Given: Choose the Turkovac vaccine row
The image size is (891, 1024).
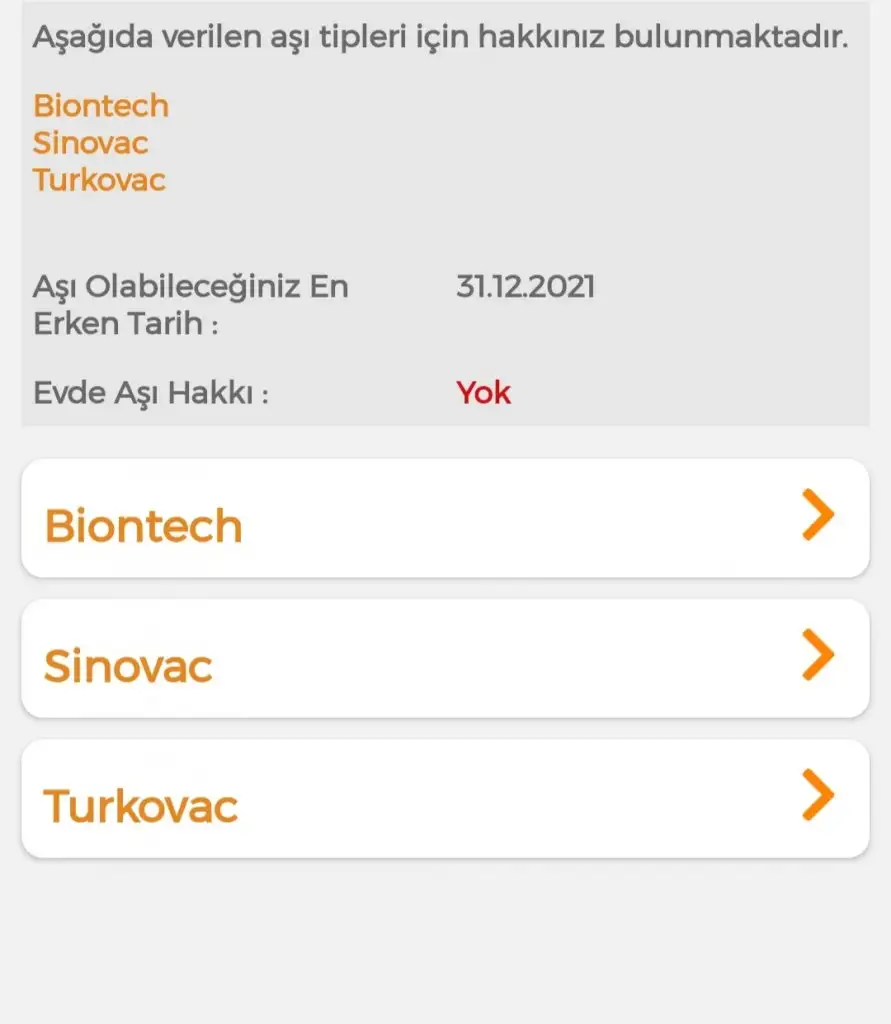Looking at the screenshot, I should (x=445, y=799).
